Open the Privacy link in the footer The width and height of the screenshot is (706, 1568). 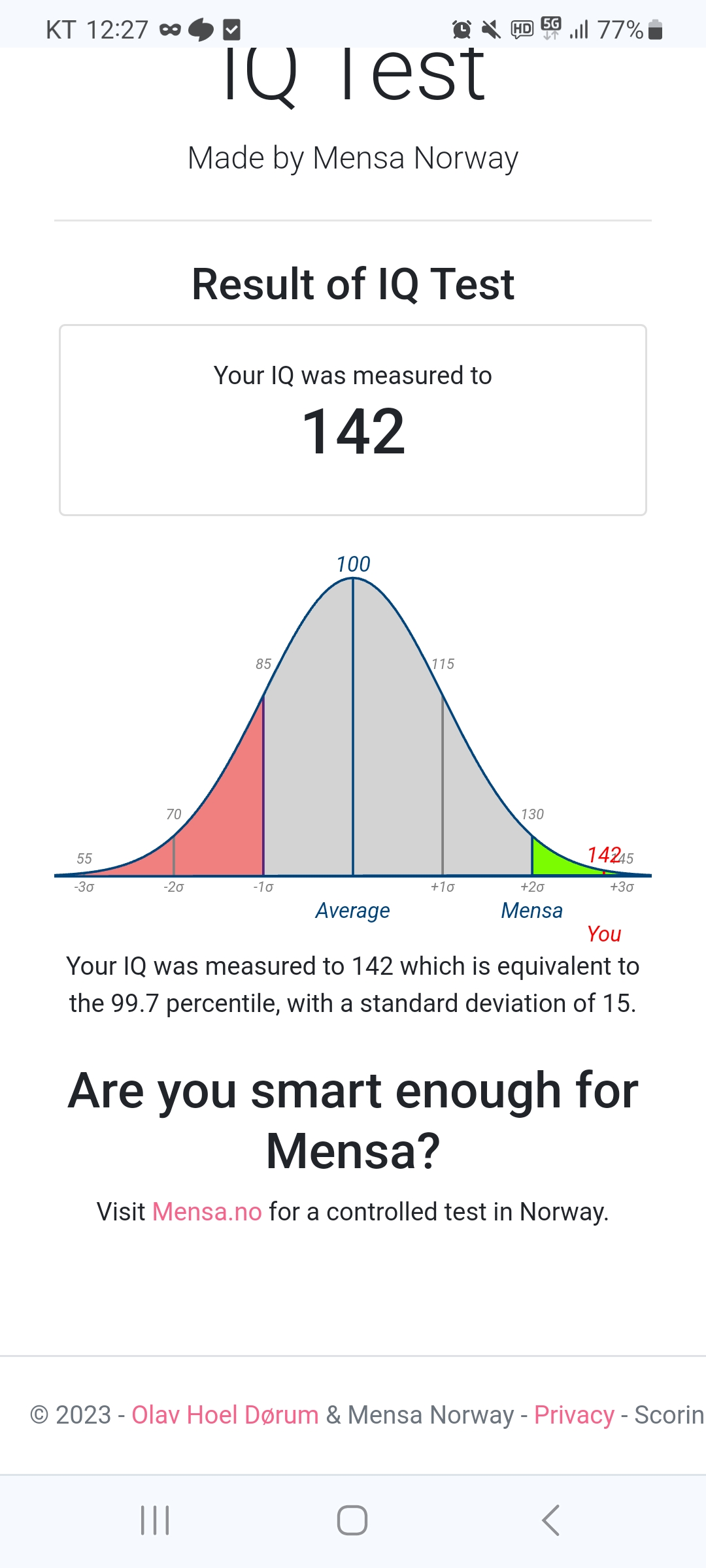click(x=574, y=1415)
